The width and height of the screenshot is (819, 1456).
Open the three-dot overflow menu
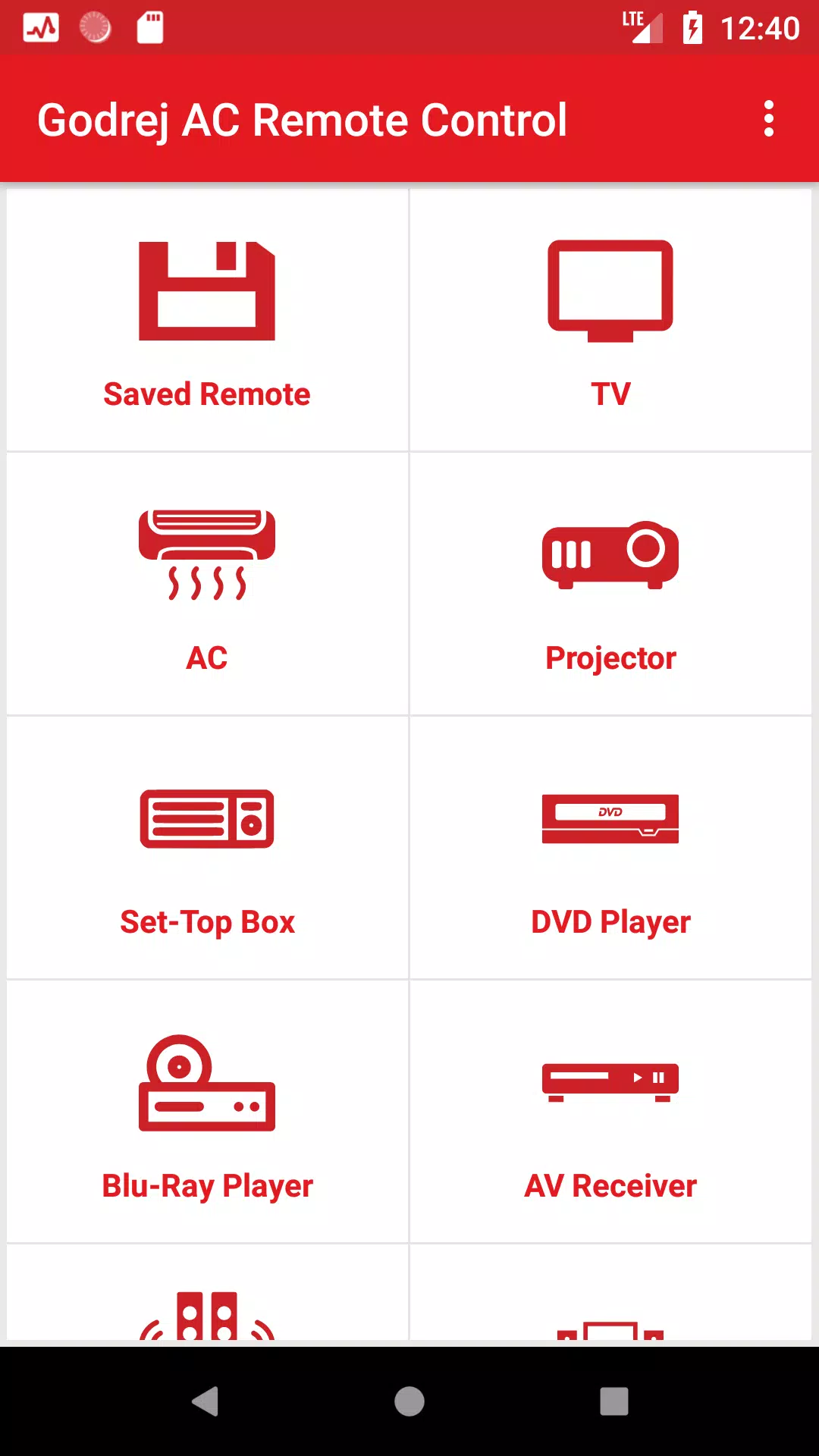(x=768, y=120)
